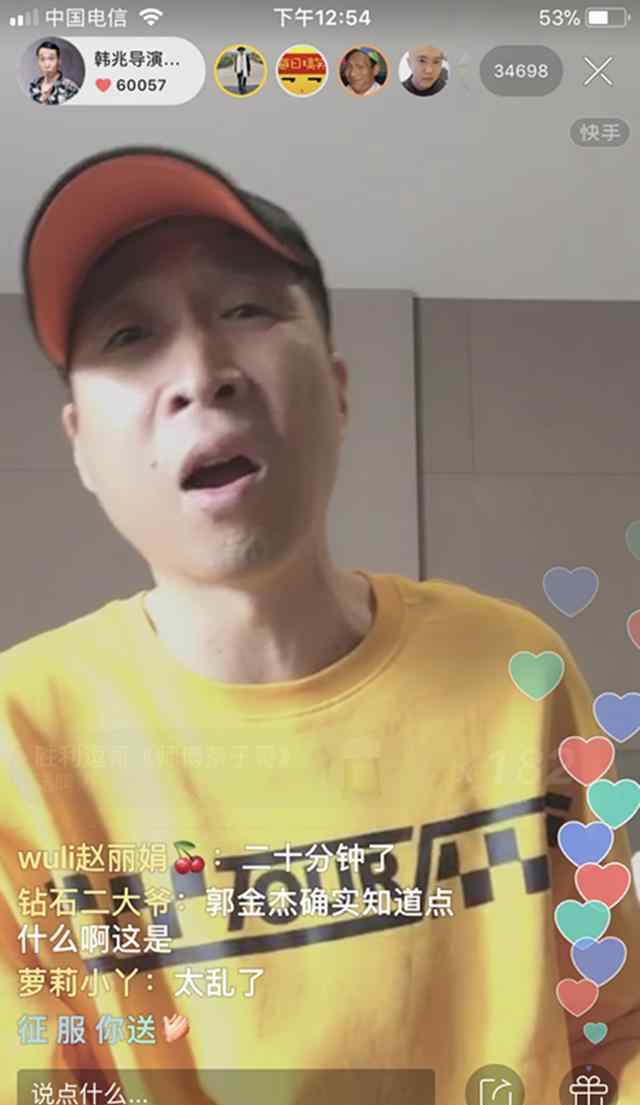This screenshot has width=640, height=1105.
Task: Tap the third viewer avatar in the top row
Action: coord(363,71)
